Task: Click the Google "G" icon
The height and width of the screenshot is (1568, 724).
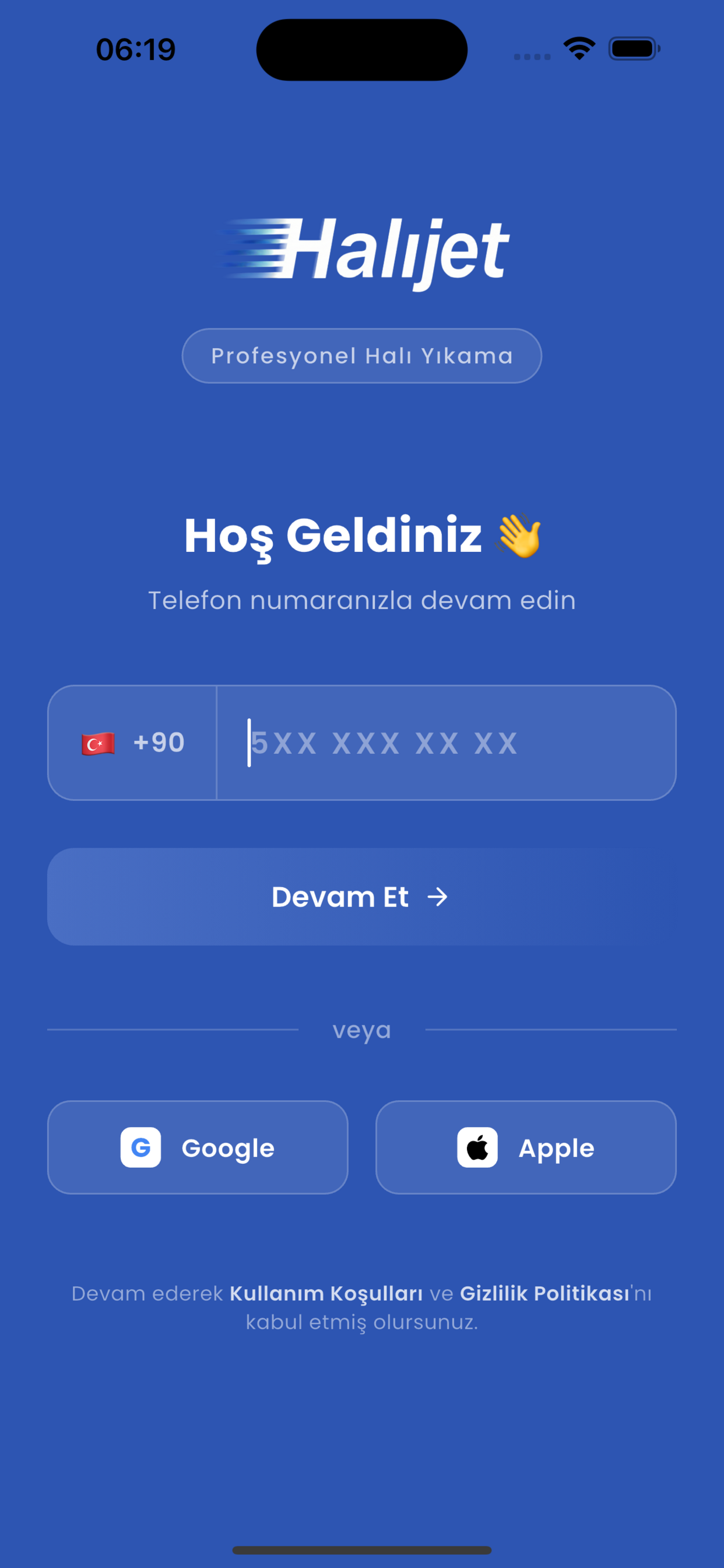Action: point(141,1147)
